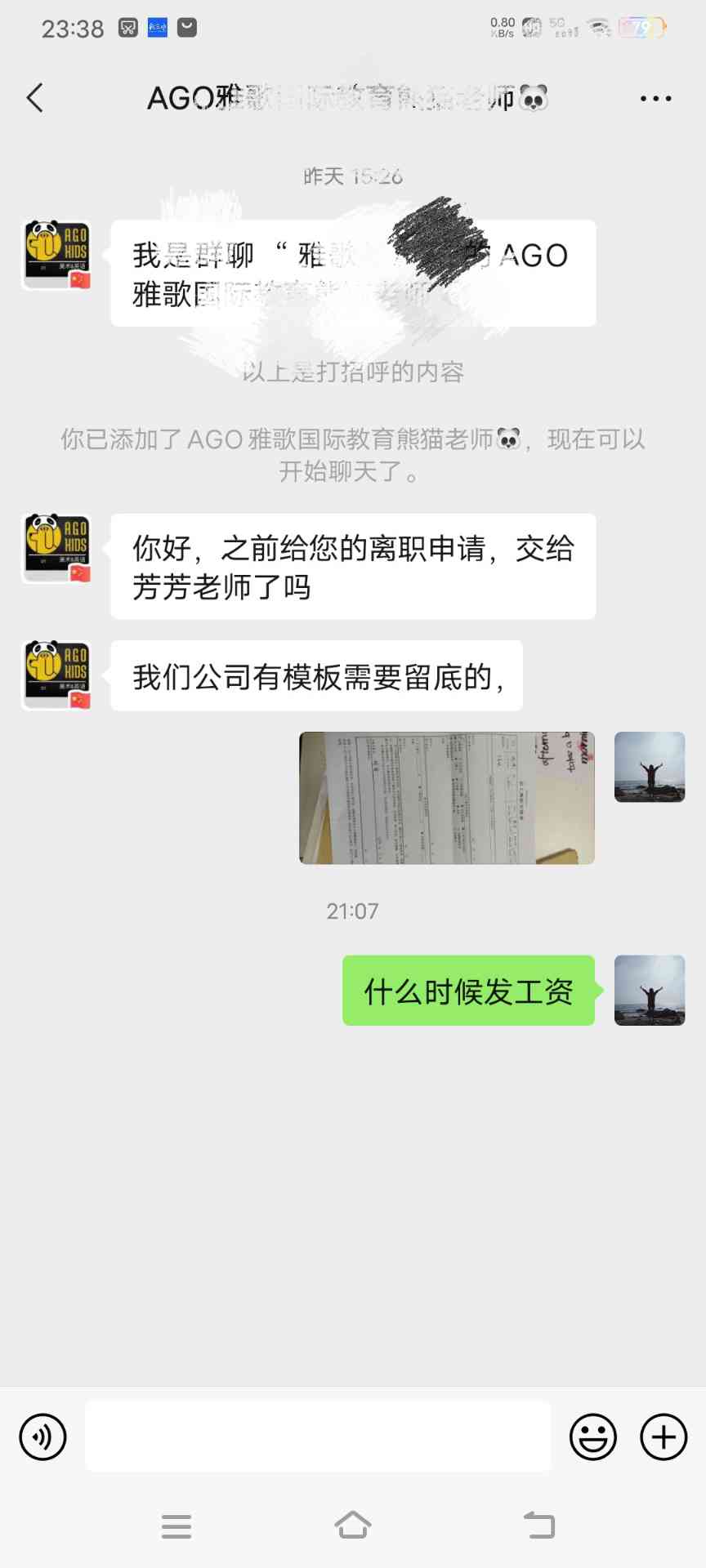View the sent document photo
This screenshot has width=706, height=1568.
tap(447, 798)
